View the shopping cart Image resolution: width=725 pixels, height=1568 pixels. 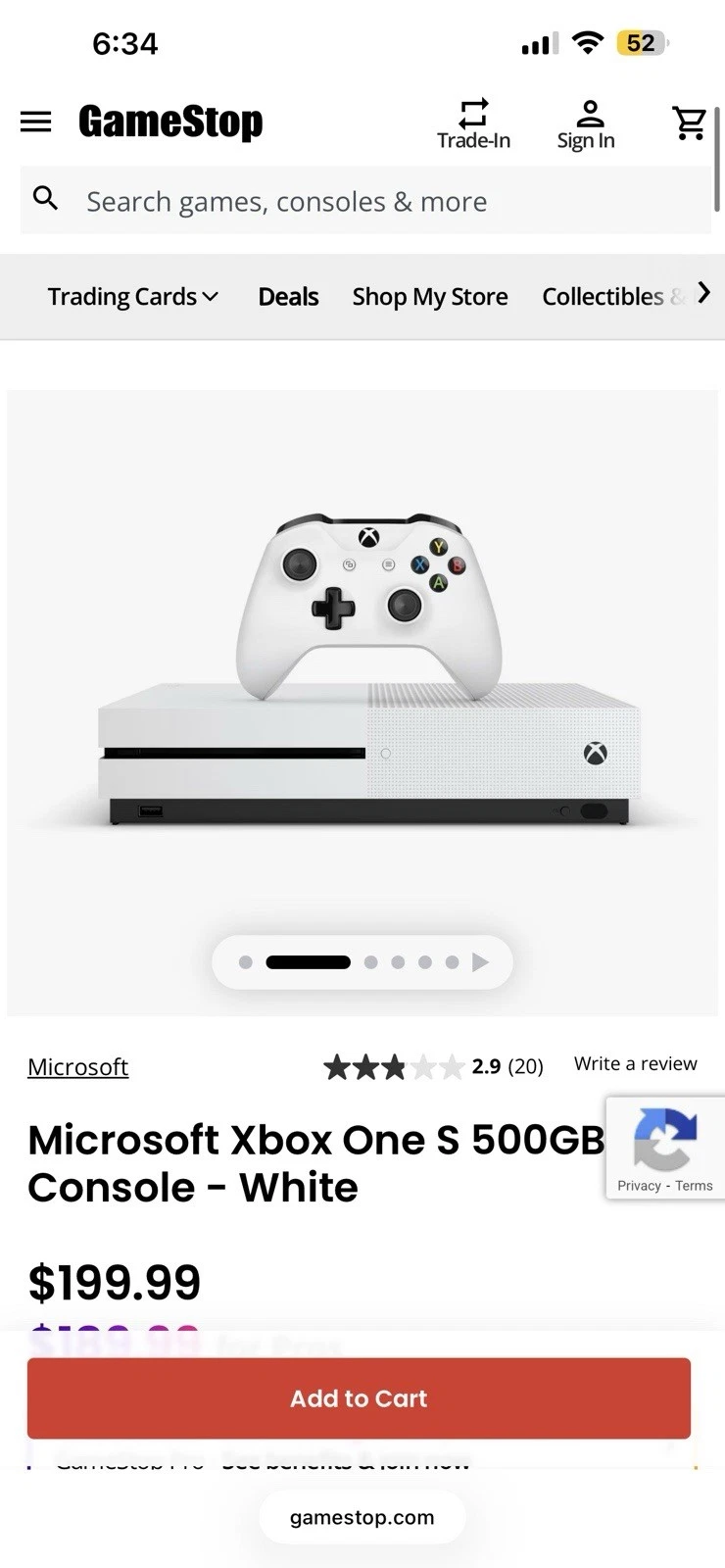tap(689, 122)
